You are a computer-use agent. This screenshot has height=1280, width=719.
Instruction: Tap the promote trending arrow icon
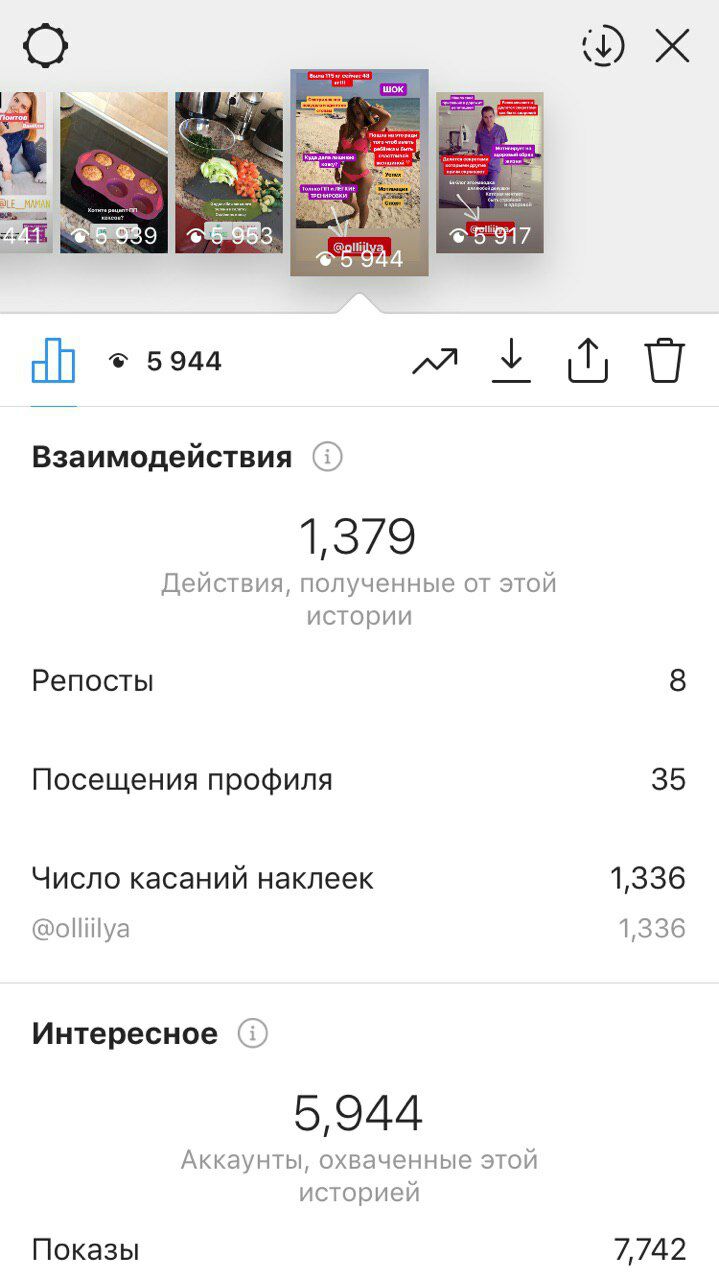(x=435, y=361)
